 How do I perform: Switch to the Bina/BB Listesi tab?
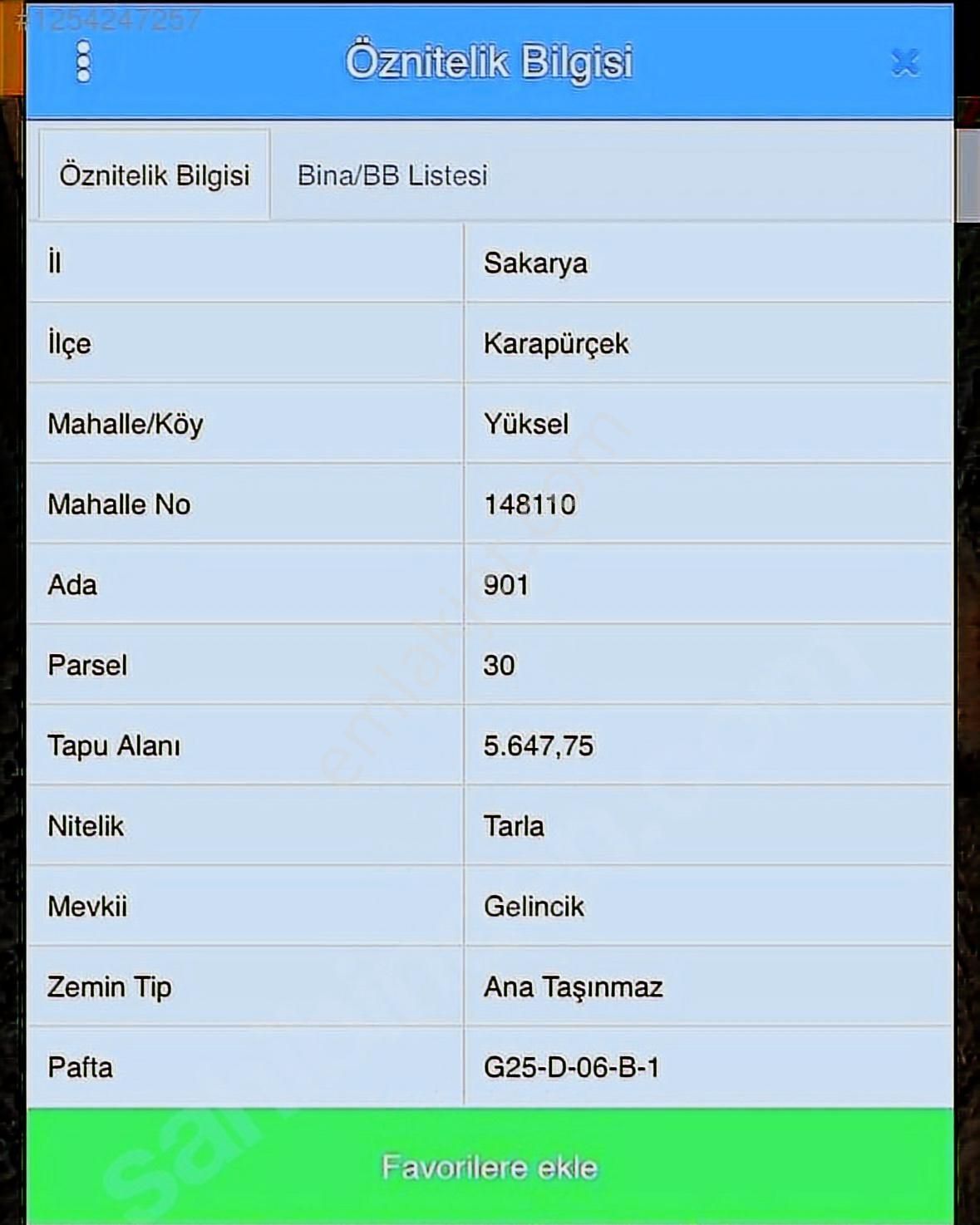(x=391, y=175)
